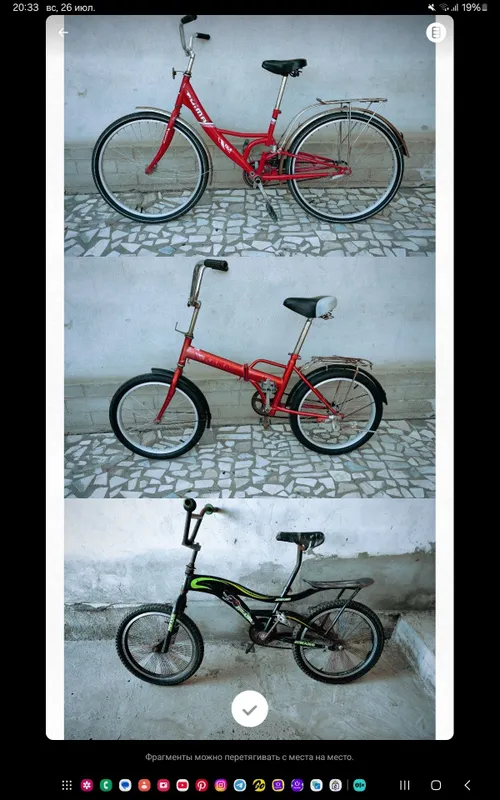The height and width of the screenshot is (800, 500).
Task: Go back with the top-left arrow
Action: click(x=63, y=33)
